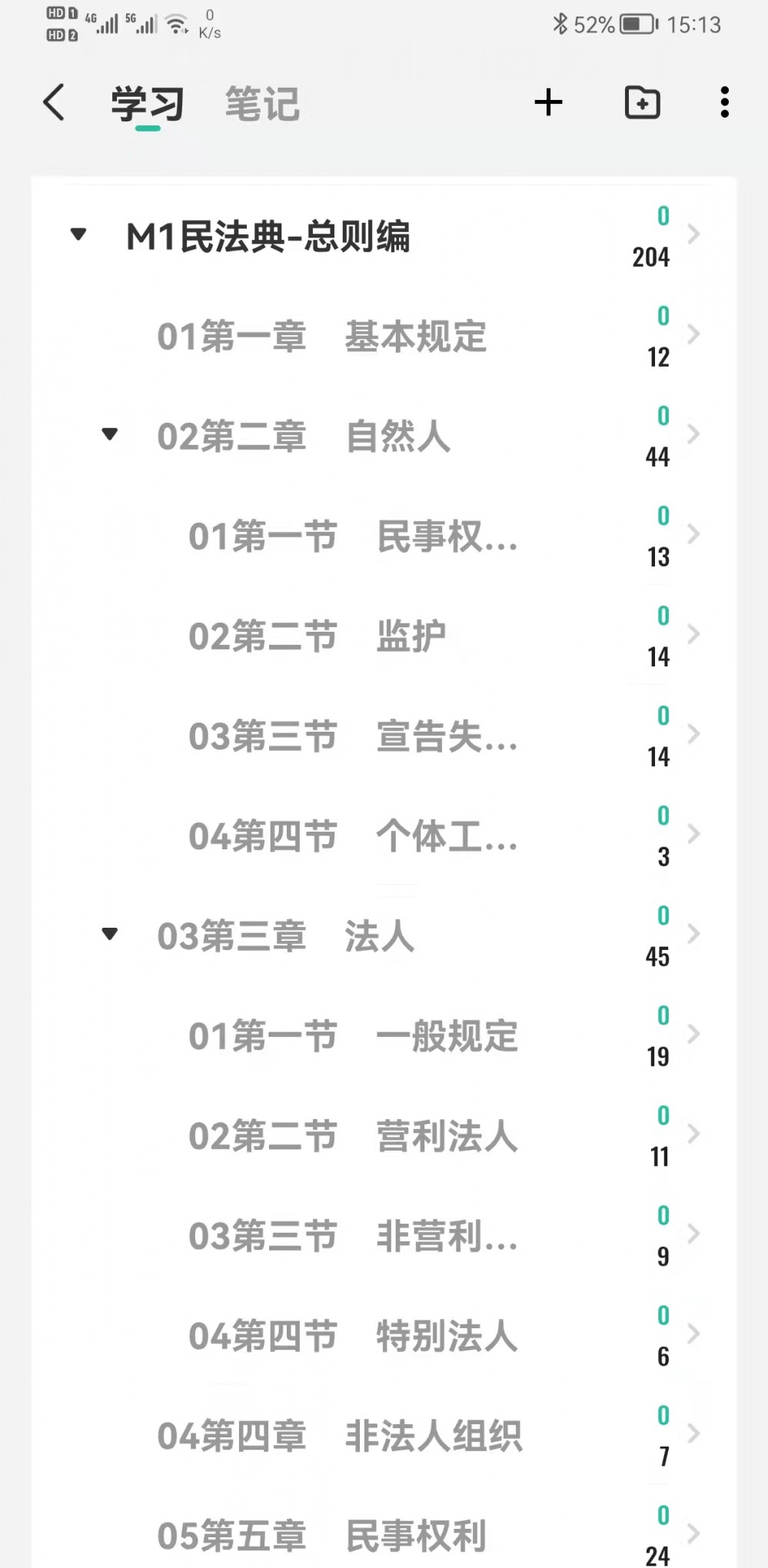Screen dimensions: 768x1568
Task: Tap chevron beside 01第一节 民事权...
Action: pos(693,534)
